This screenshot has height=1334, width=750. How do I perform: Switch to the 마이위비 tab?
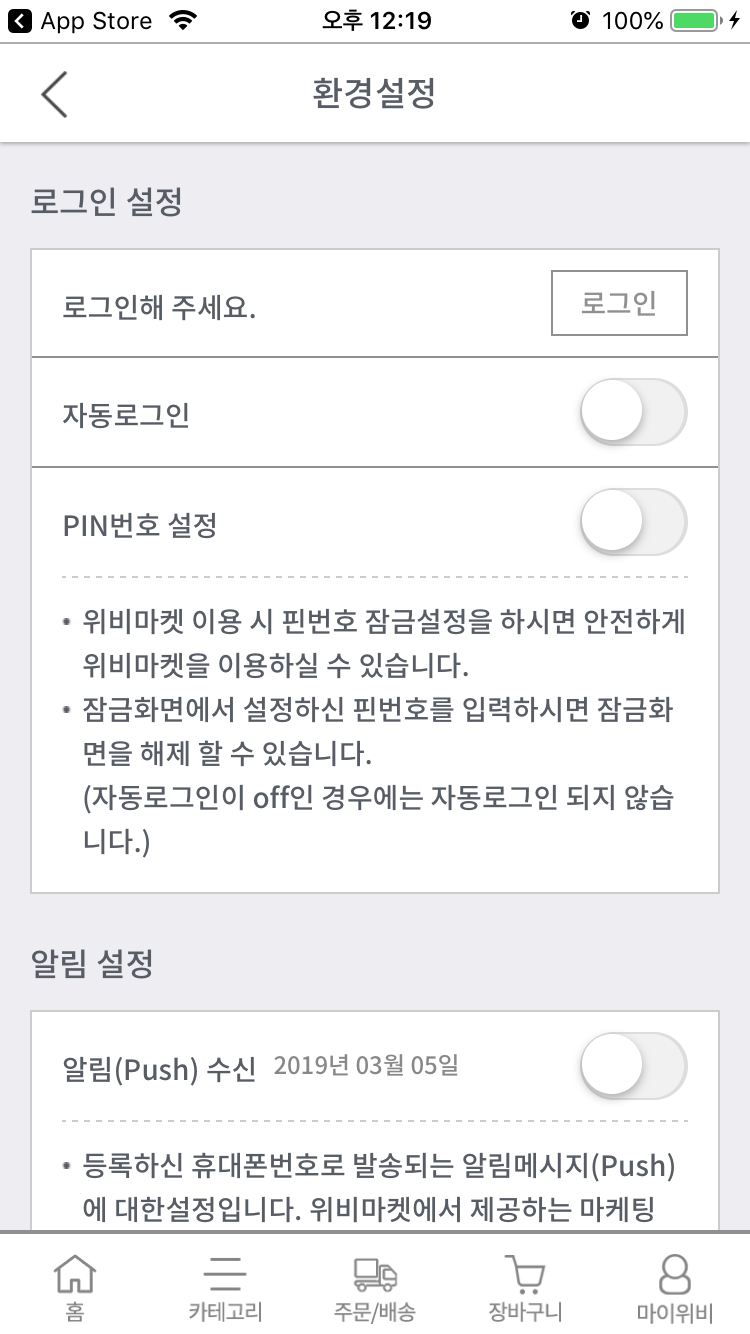(x=675, y=1287)
